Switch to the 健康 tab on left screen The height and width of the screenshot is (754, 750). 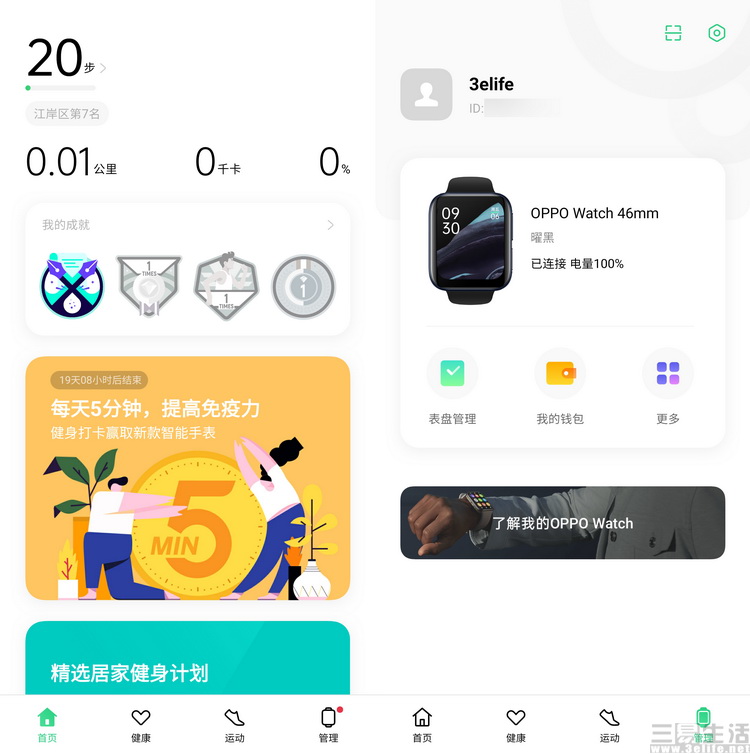[141, 724]
